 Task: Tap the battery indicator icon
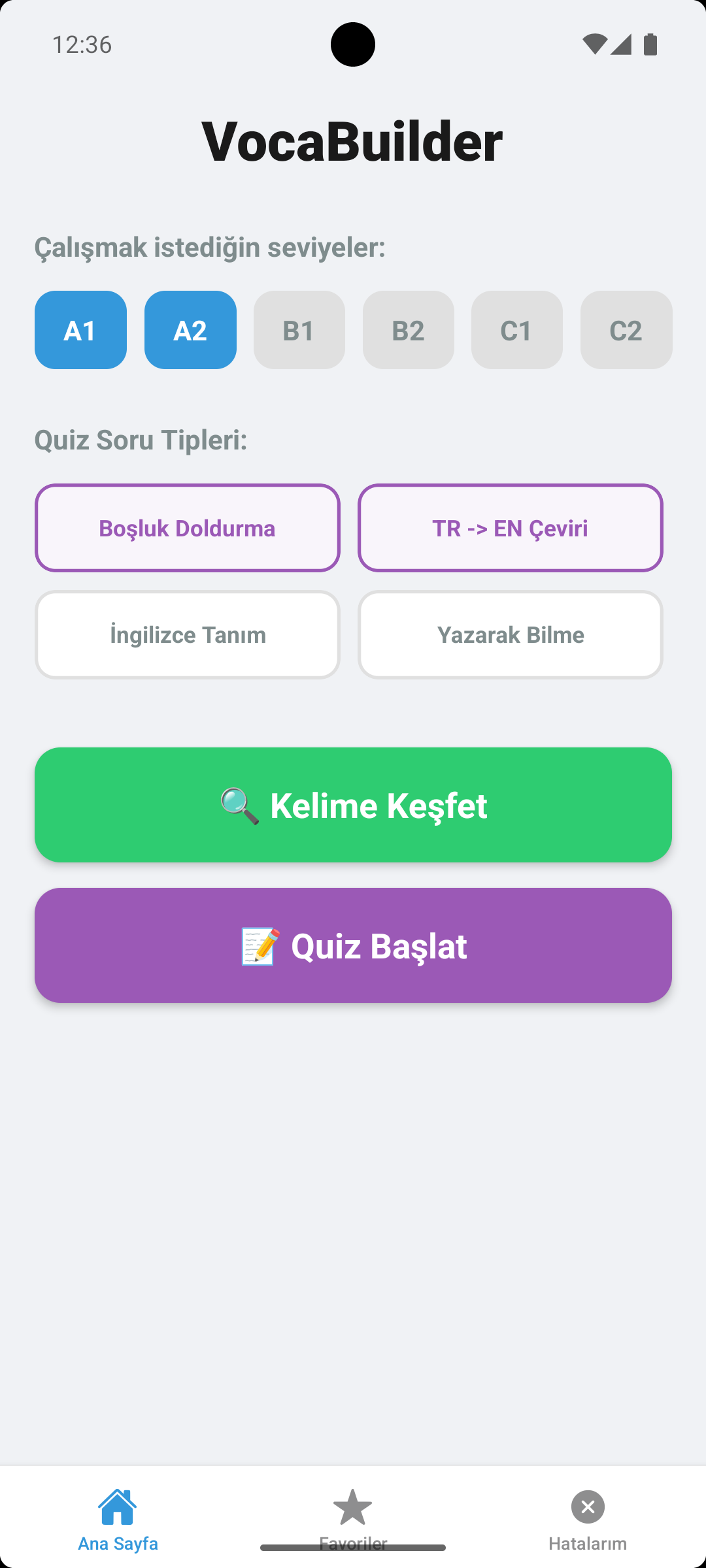650,42
